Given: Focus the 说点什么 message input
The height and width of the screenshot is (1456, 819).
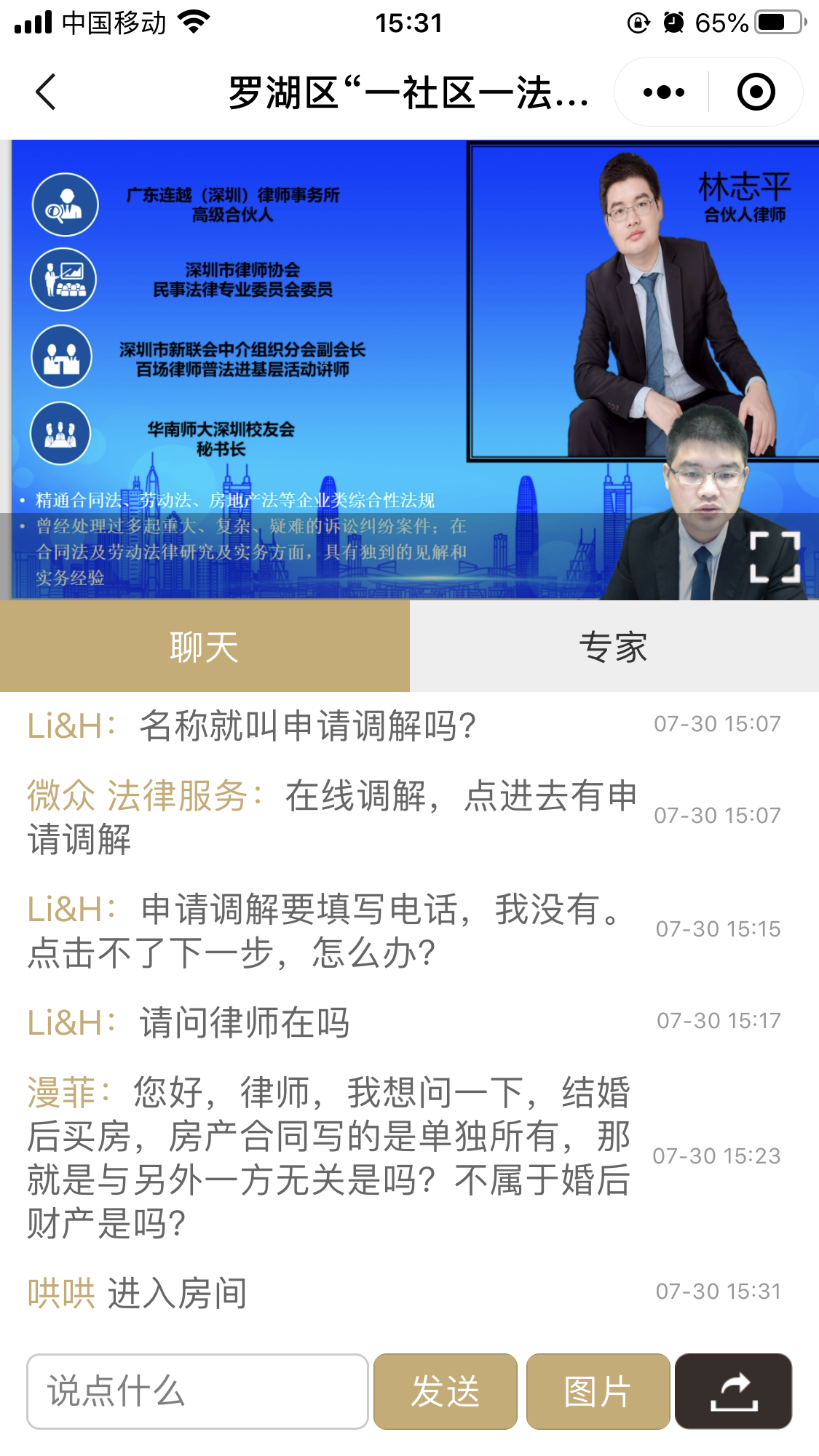Looking at the screenshot, I should (x=197, y=1391).
